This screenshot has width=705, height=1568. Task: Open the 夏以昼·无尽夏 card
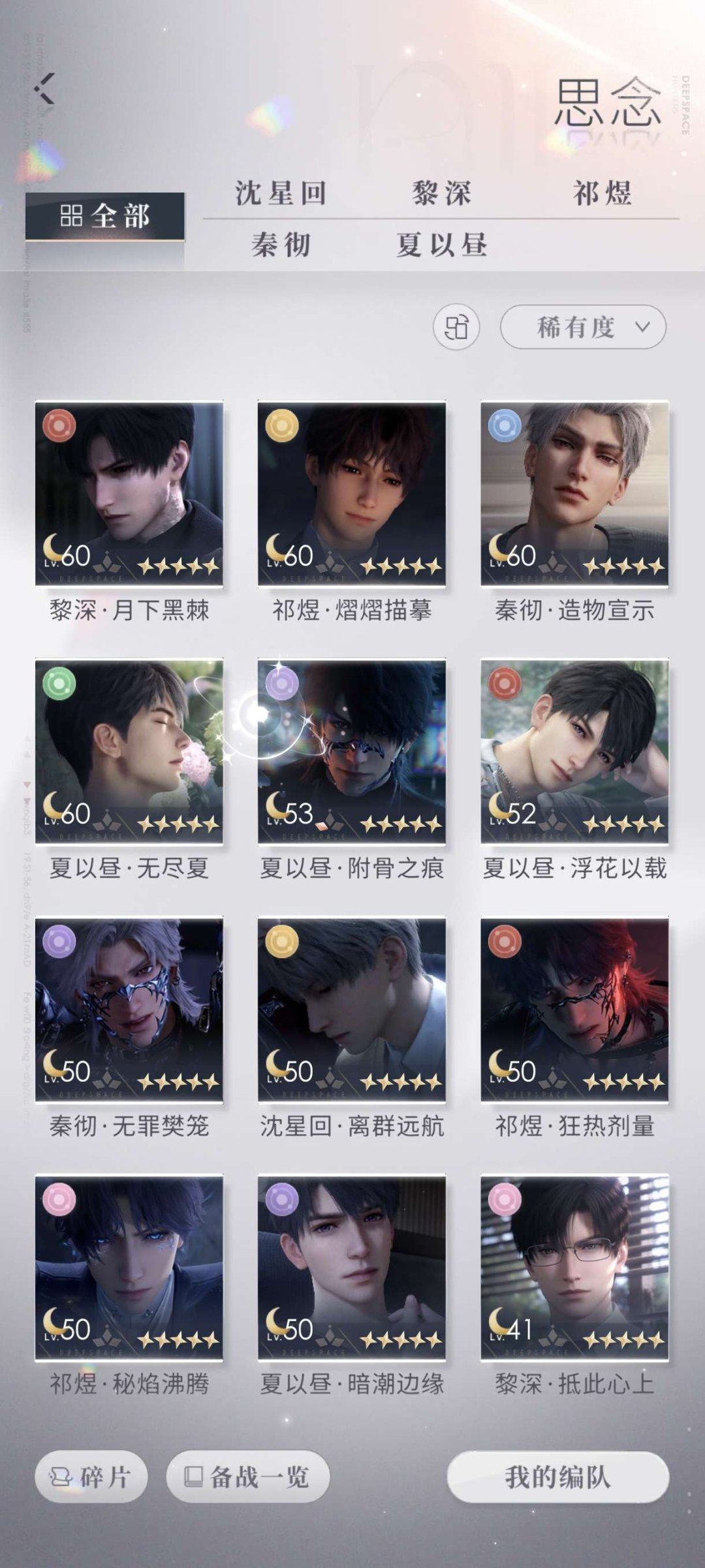(129, 752)
